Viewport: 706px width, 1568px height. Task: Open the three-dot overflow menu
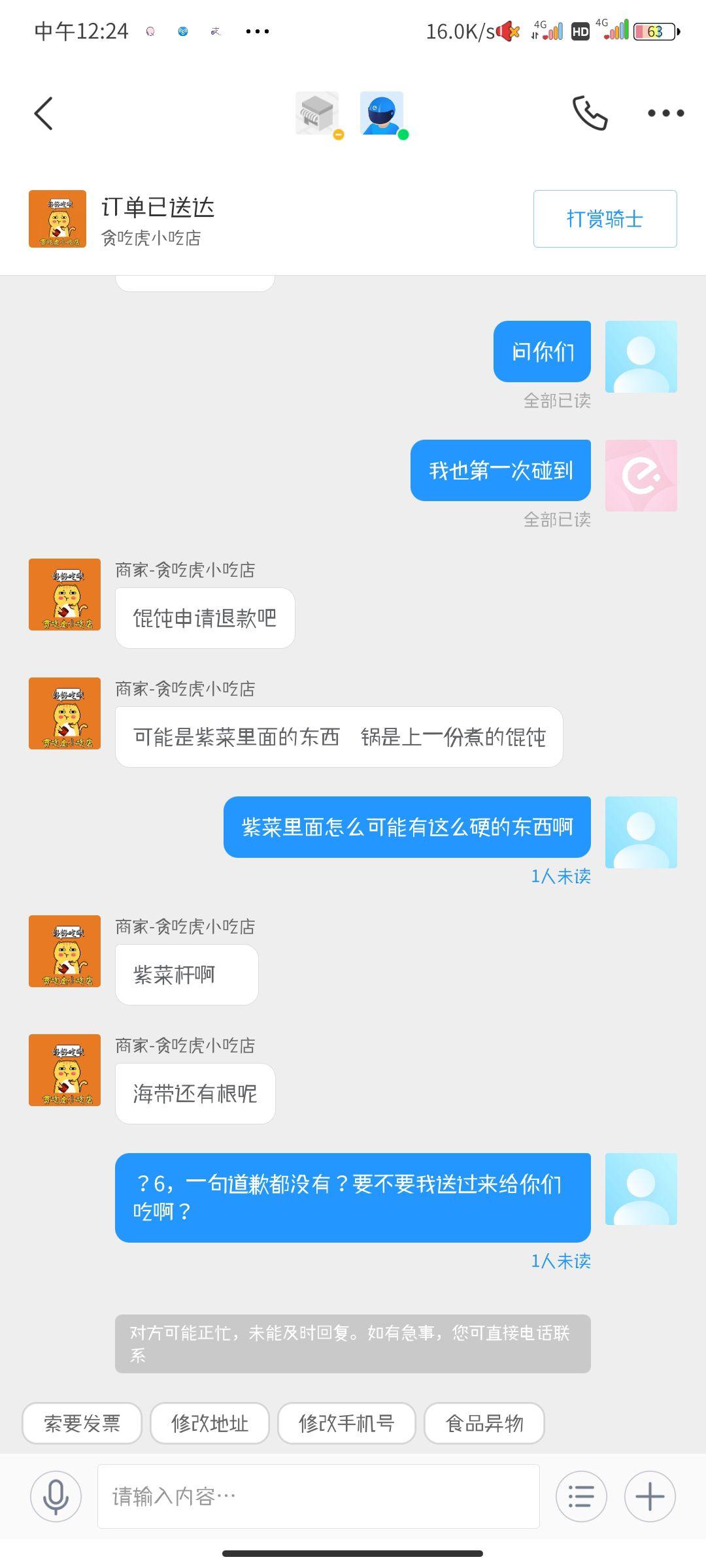(x=665, y=113)
